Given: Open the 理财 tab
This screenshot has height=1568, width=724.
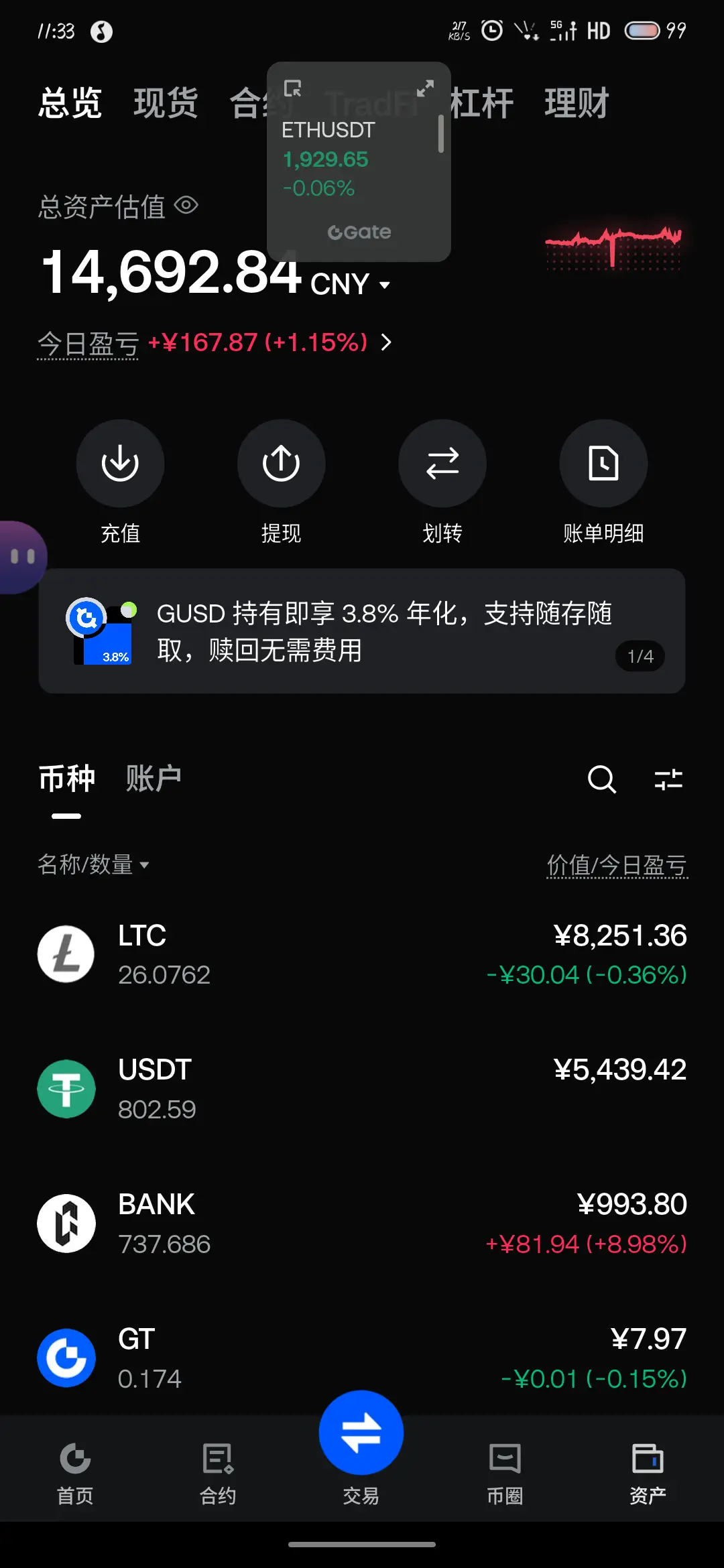Looking at the screenshot, I should coord(577,103).
